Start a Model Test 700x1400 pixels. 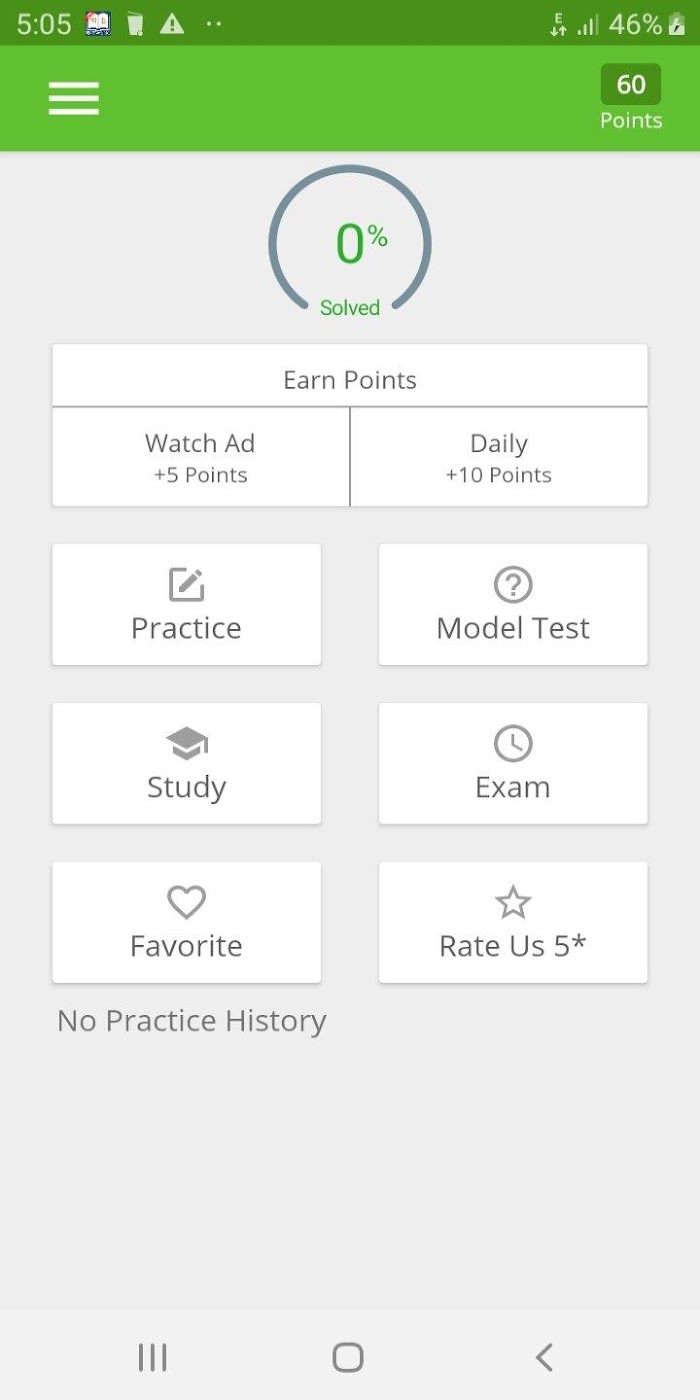[513, 604]
